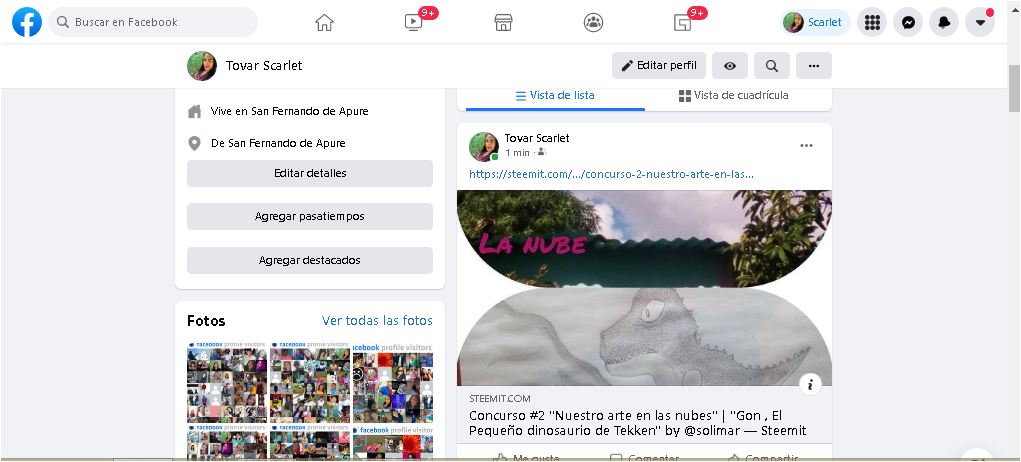1021x462 pixels.
Task: Tap Agregar destacados
Action: [x=310, y=260]
